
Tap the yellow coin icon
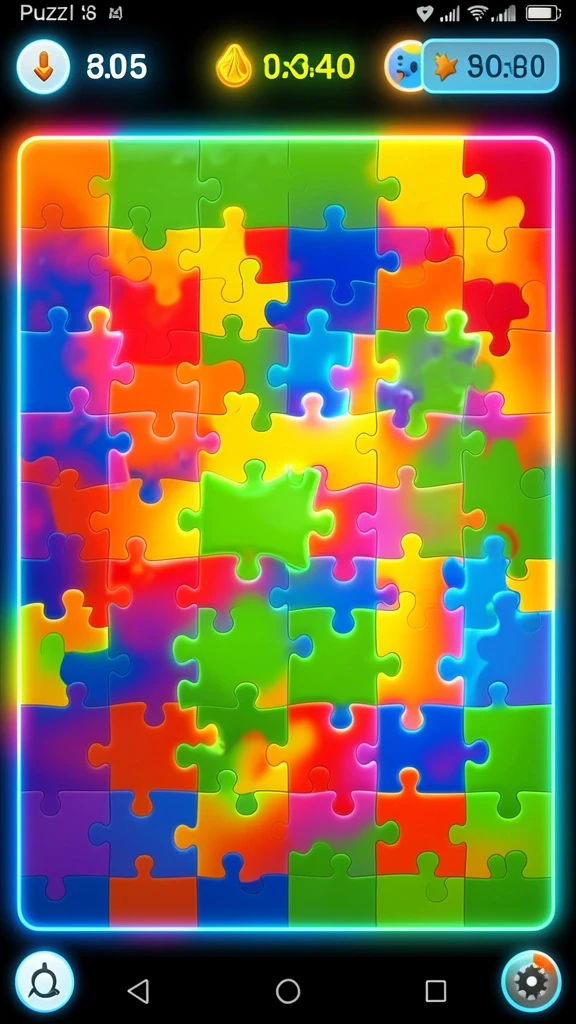click(x=234, y=66)
